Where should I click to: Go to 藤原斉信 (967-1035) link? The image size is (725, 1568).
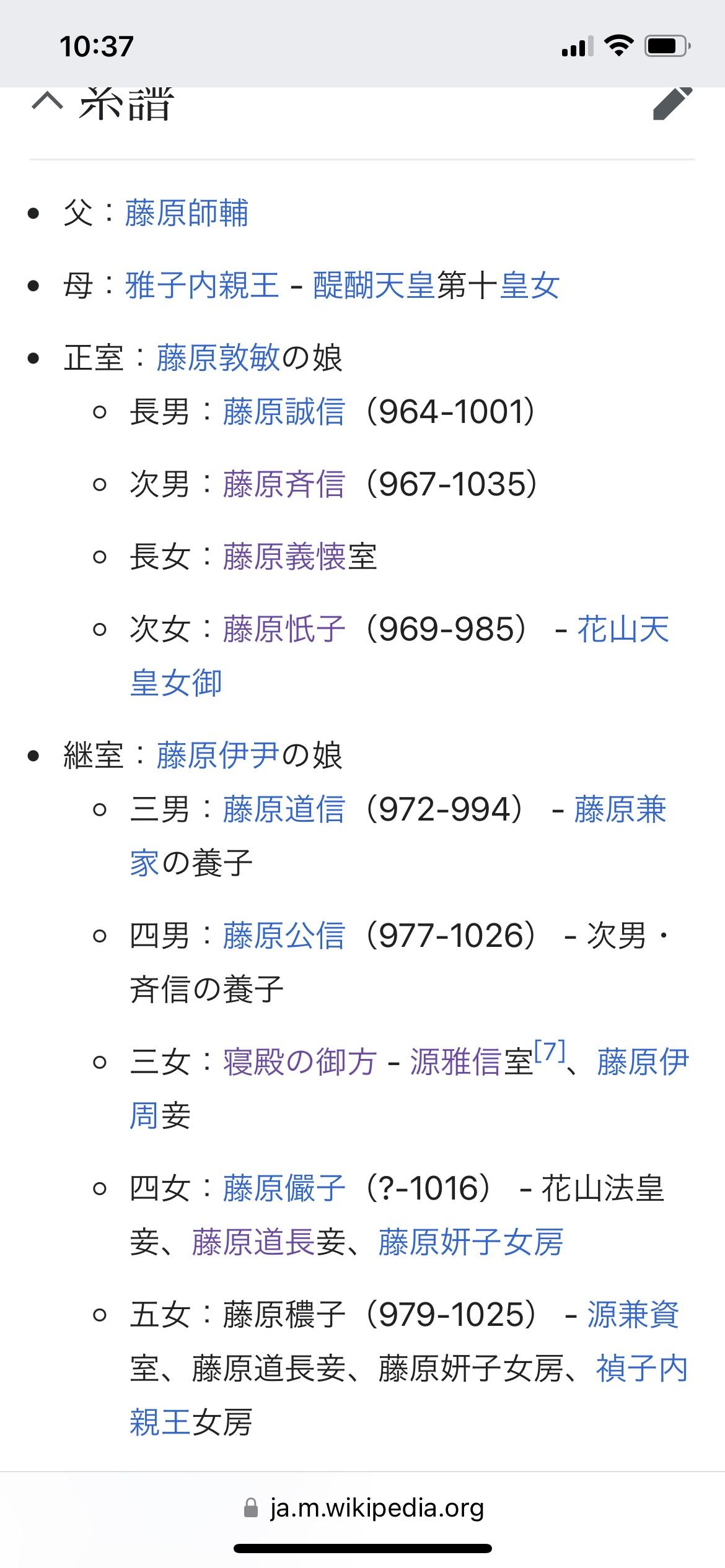[x=284, y=484]
